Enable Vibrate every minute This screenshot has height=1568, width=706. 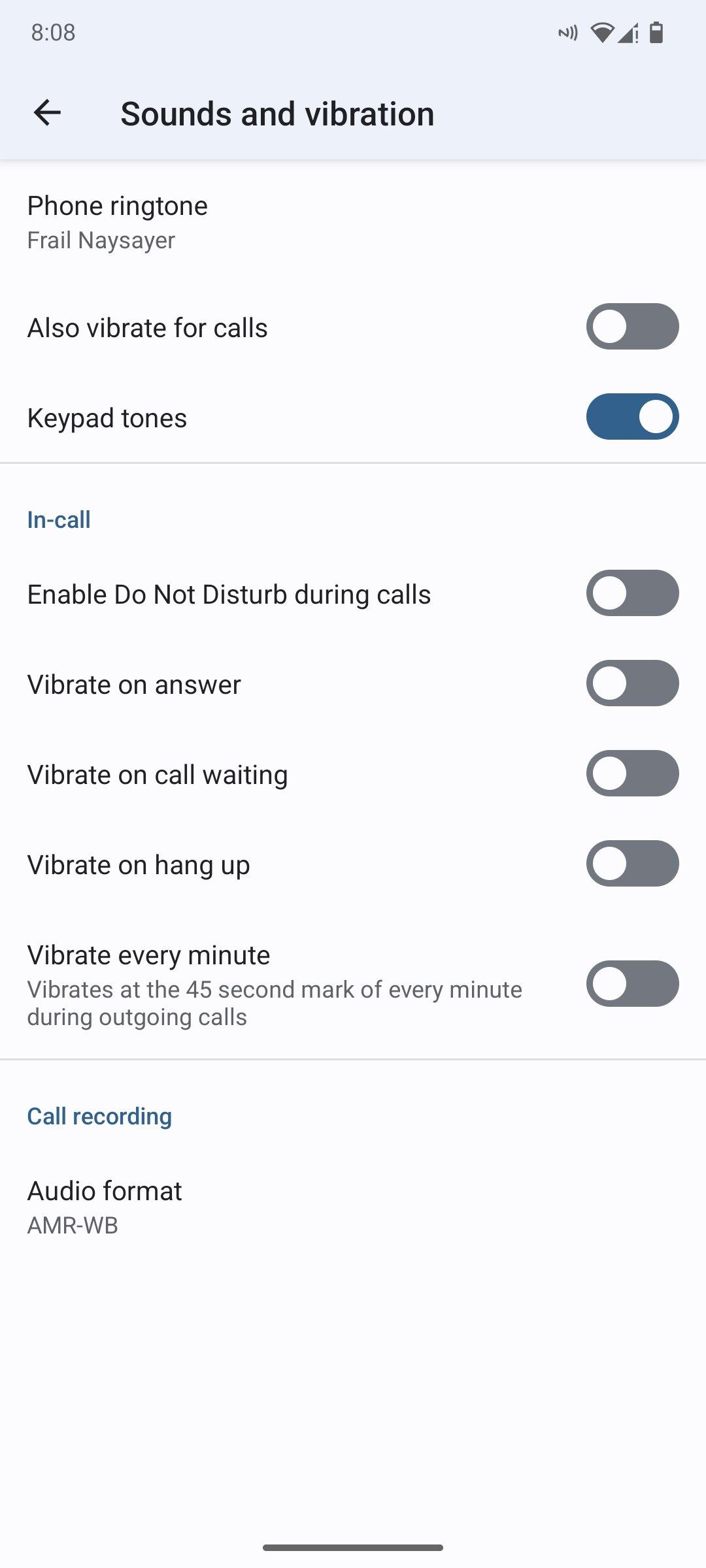[631, 984]
